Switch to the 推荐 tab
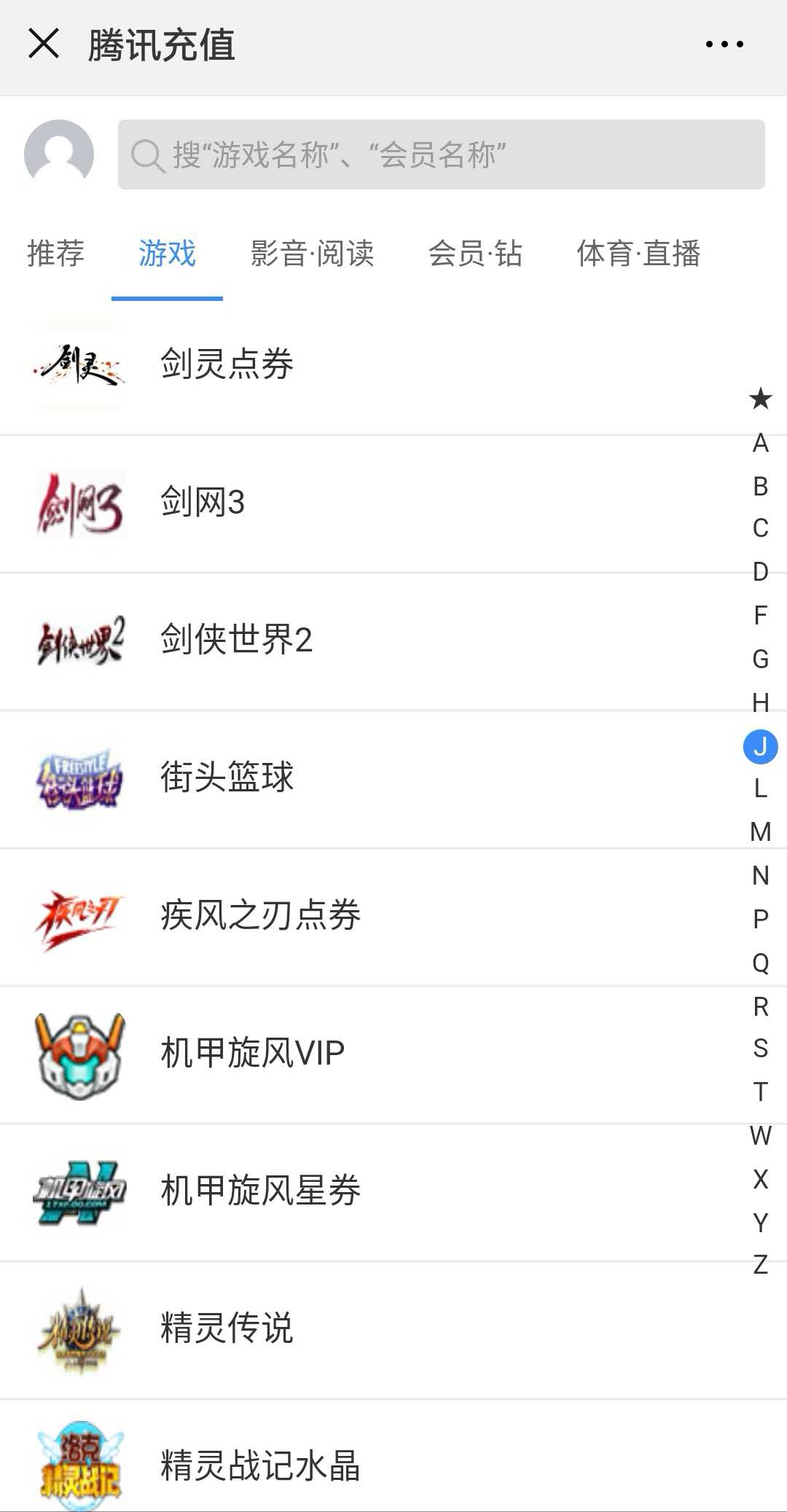The image size is (787, 1512). (x=55, y=254)
